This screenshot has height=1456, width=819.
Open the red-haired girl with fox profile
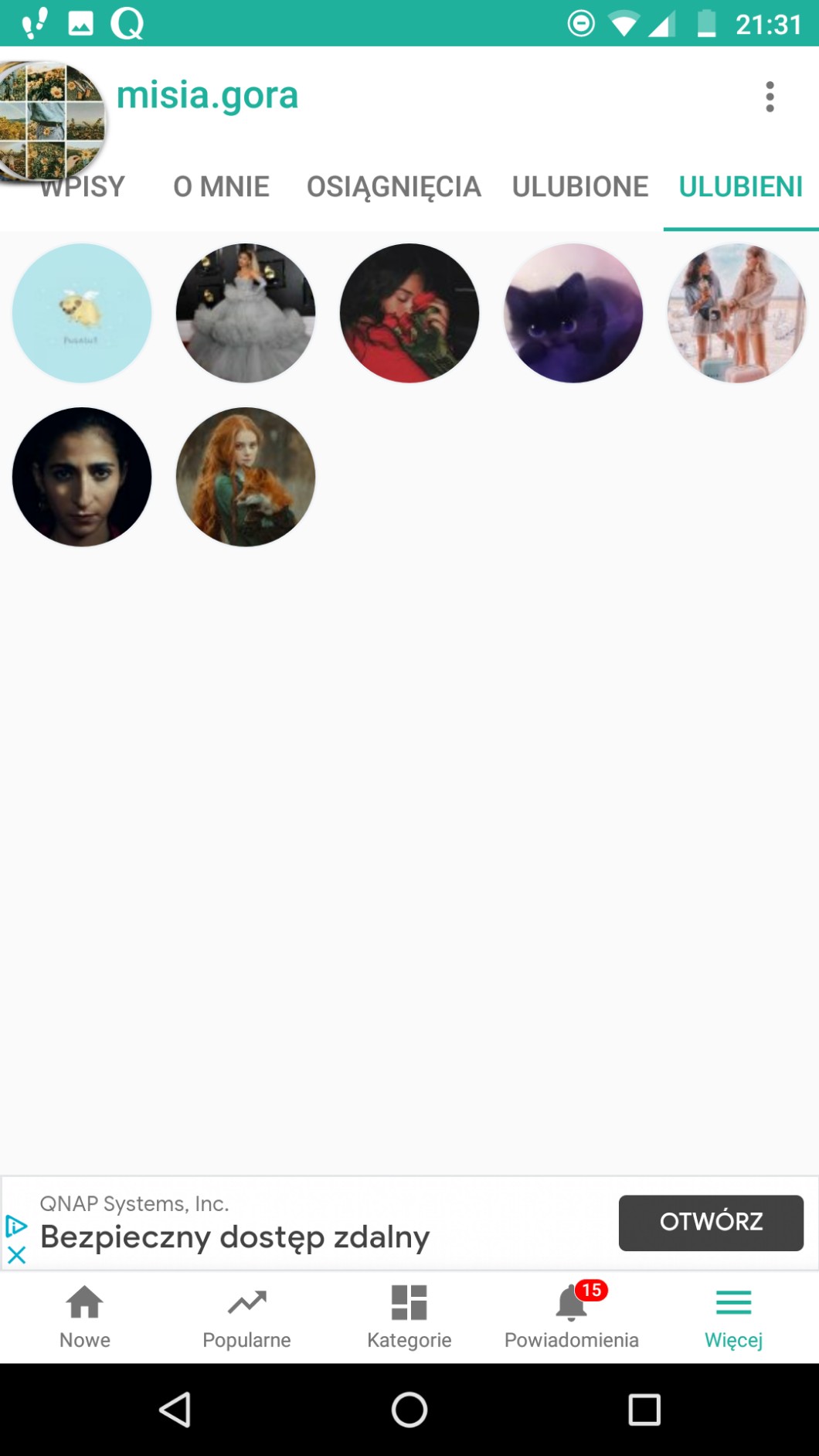(x=246, y=477)
